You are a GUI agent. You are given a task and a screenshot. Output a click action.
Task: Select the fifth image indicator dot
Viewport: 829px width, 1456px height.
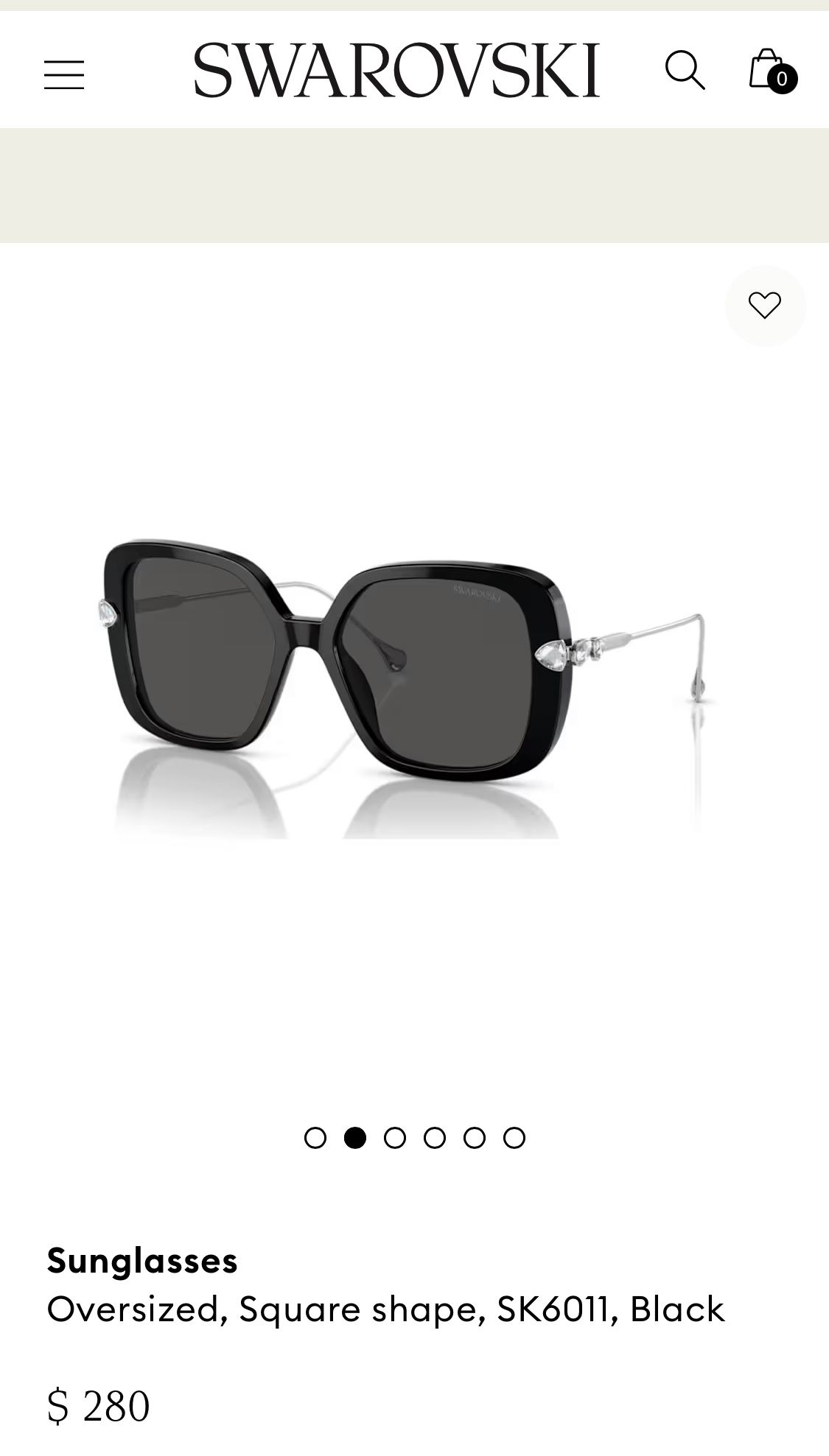[x=475, y=1138]
